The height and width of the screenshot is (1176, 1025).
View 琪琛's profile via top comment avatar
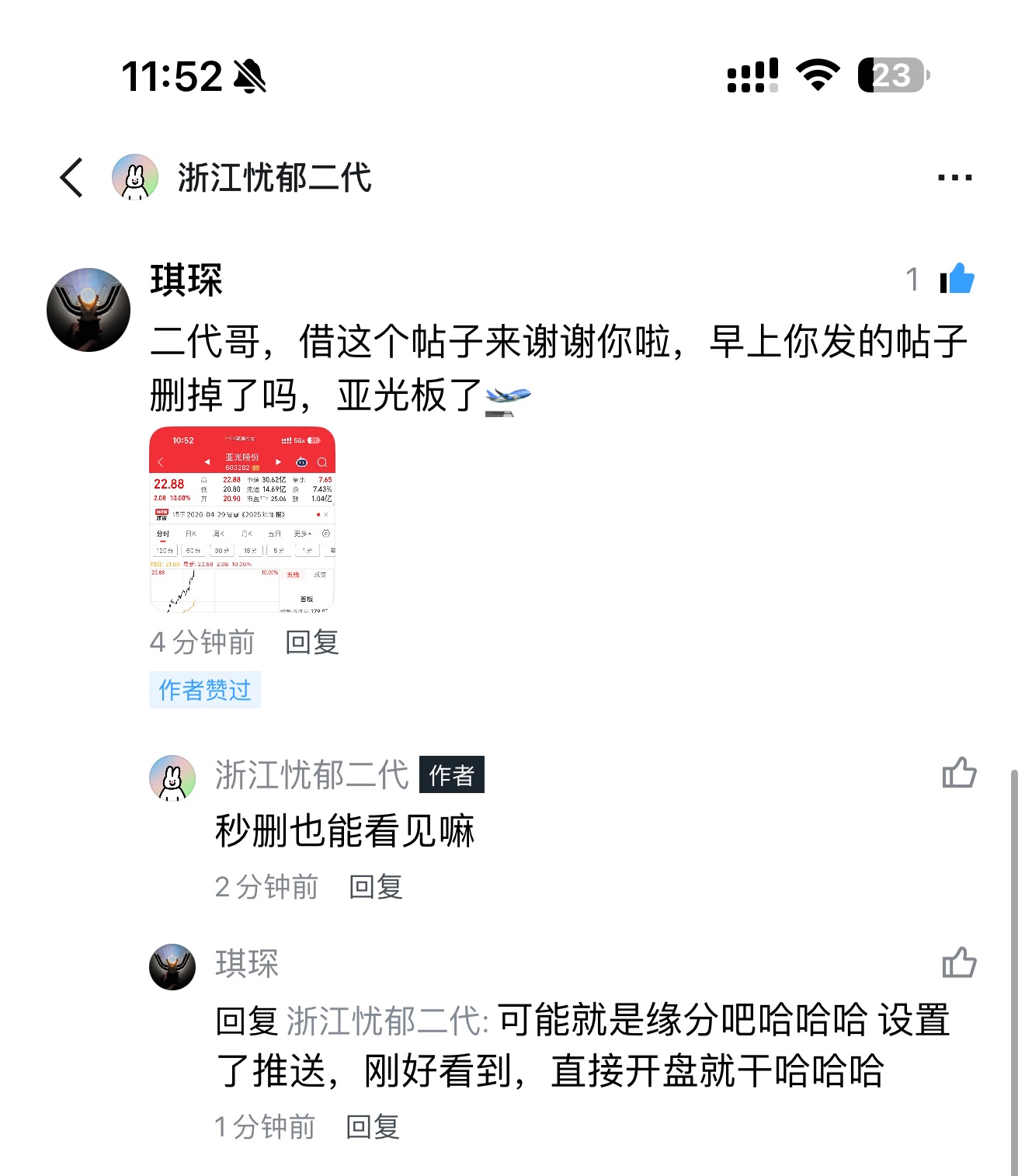pos(89,310)
